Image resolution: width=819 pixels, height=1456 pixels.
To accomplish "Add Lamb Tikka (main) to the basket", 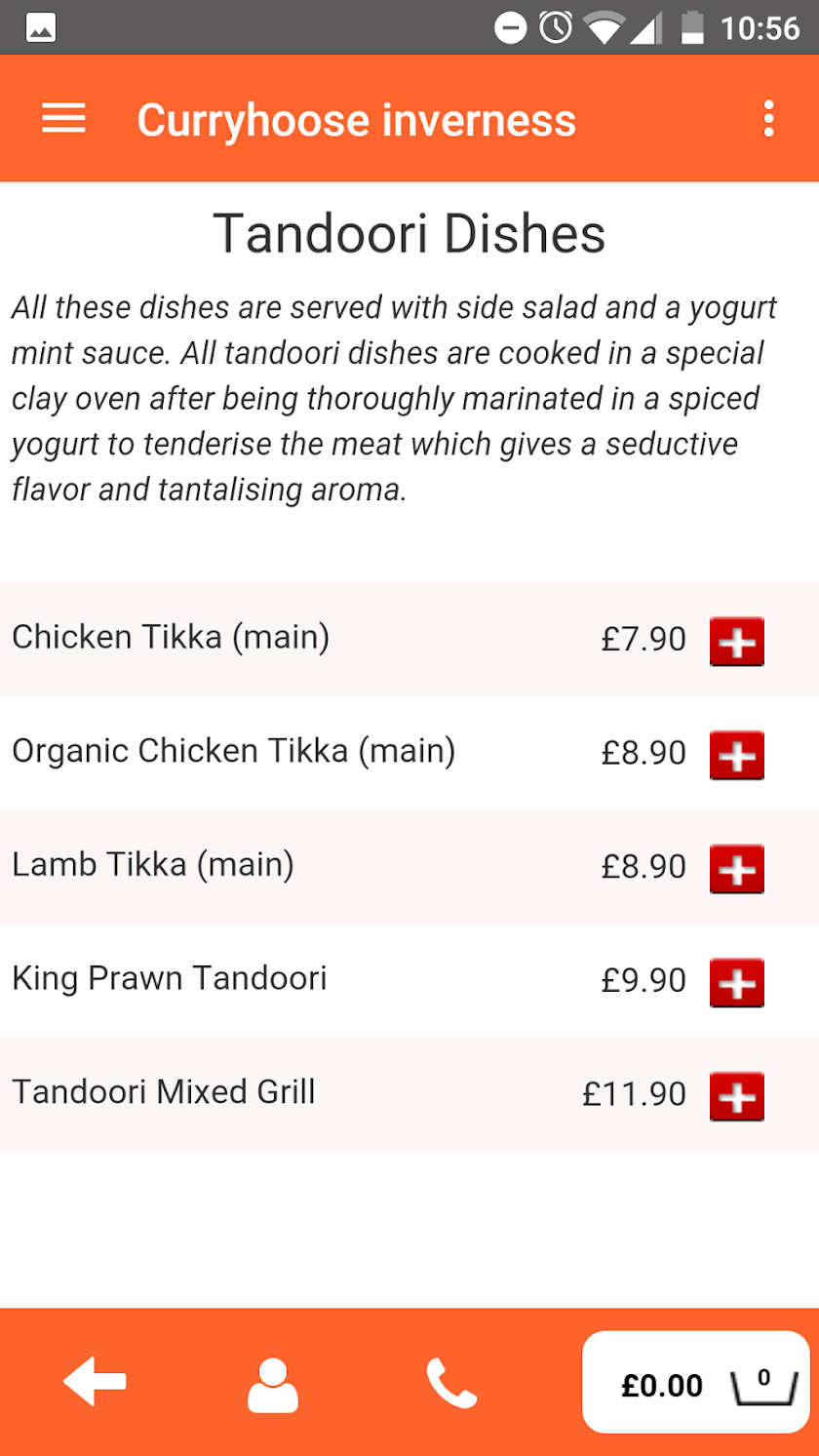I will point(737,869).
